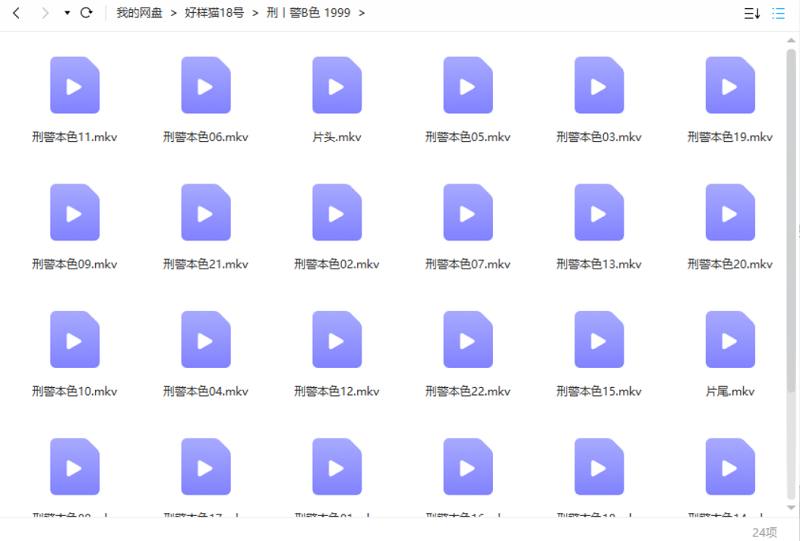
Task: Open video 刑警本色19.mkv
Action: pos(729,86)
